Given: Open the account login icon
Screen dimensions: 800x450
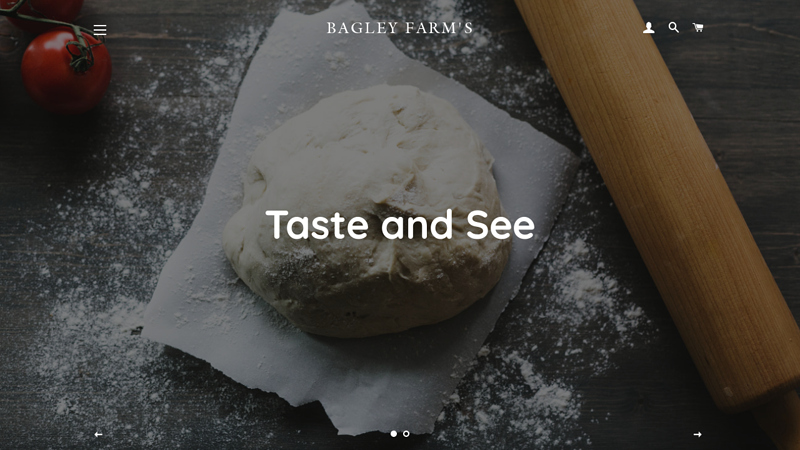Looking at the screenshot, I should 648,28.
